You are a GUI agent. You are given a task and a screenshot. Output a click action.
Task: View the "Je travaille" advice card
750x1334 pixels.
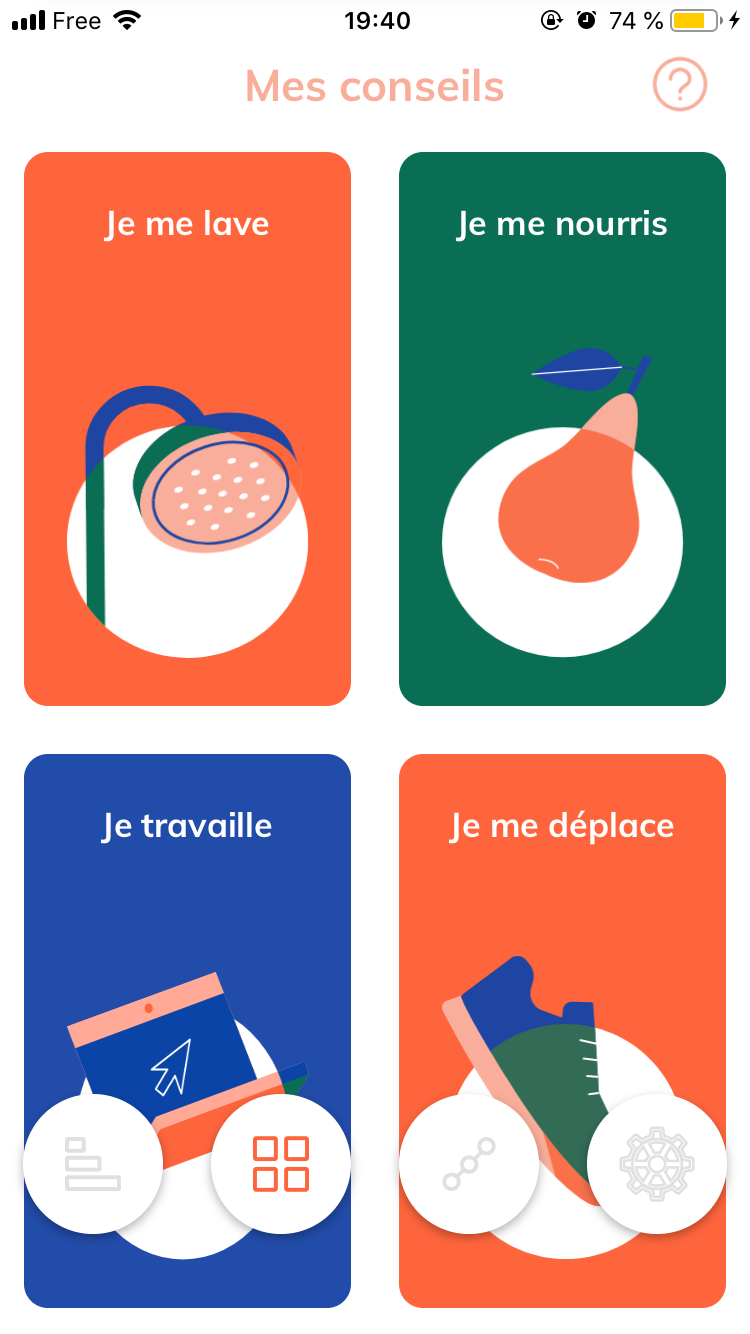187,900
